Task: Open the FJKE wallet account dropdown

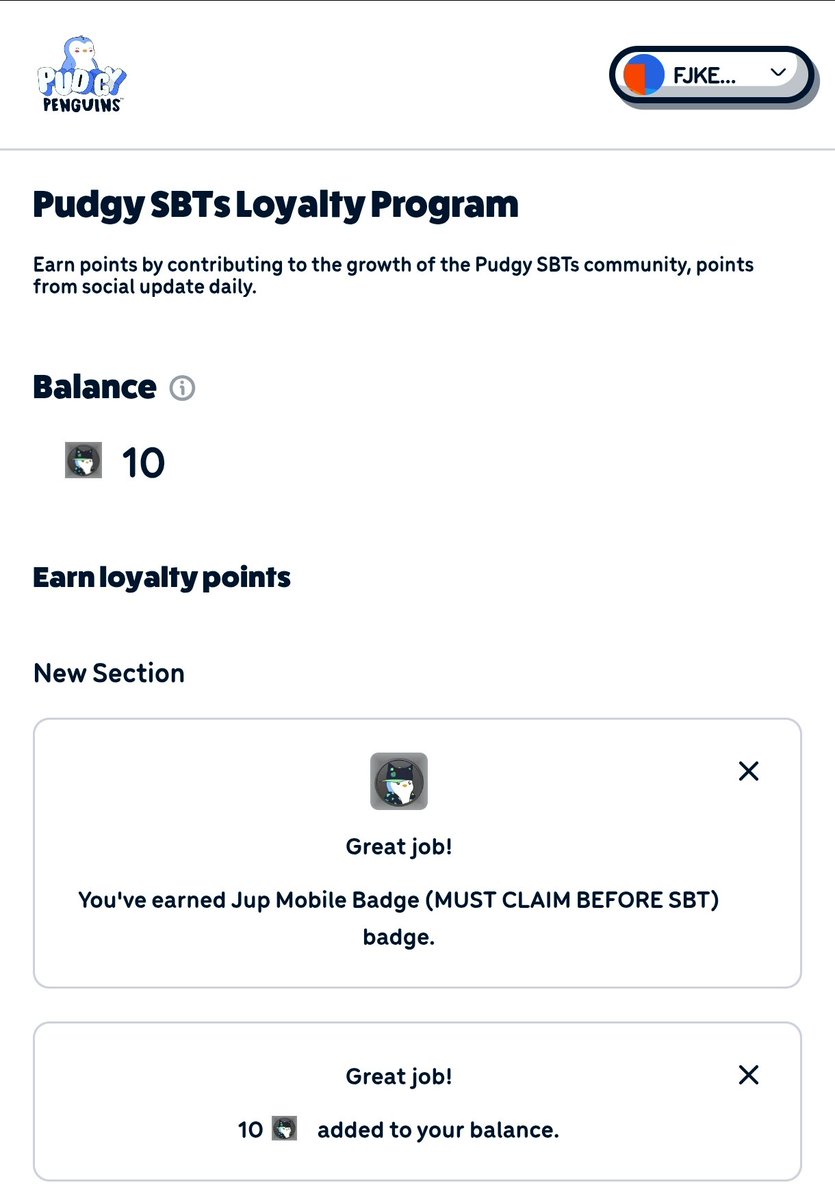Action: [711, 74]
